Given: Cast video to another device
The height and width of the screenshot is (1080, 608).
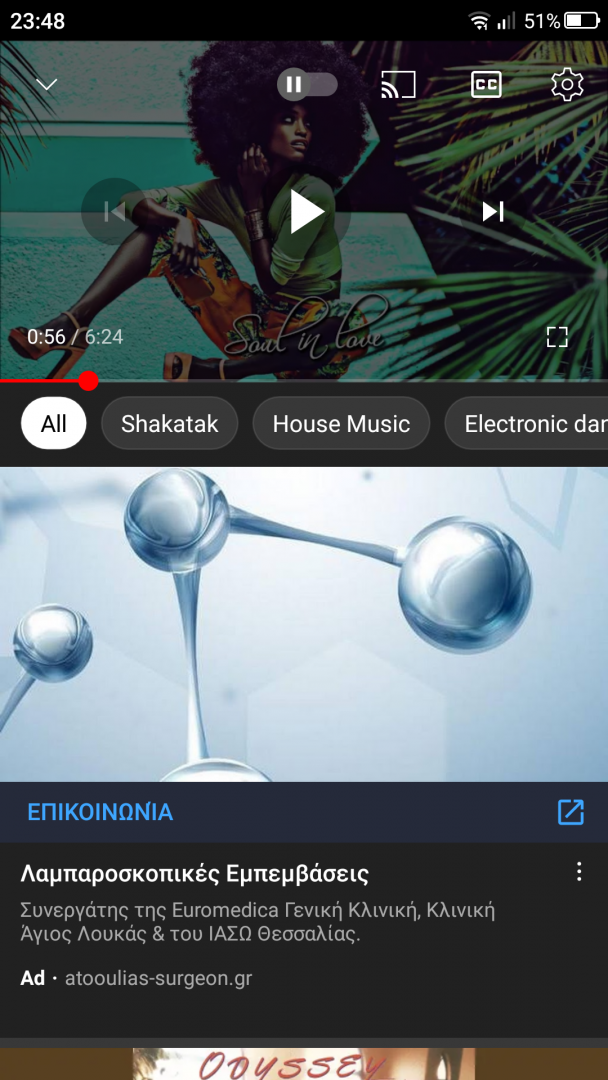Looking at the screenshot, I should pos(398,85).
